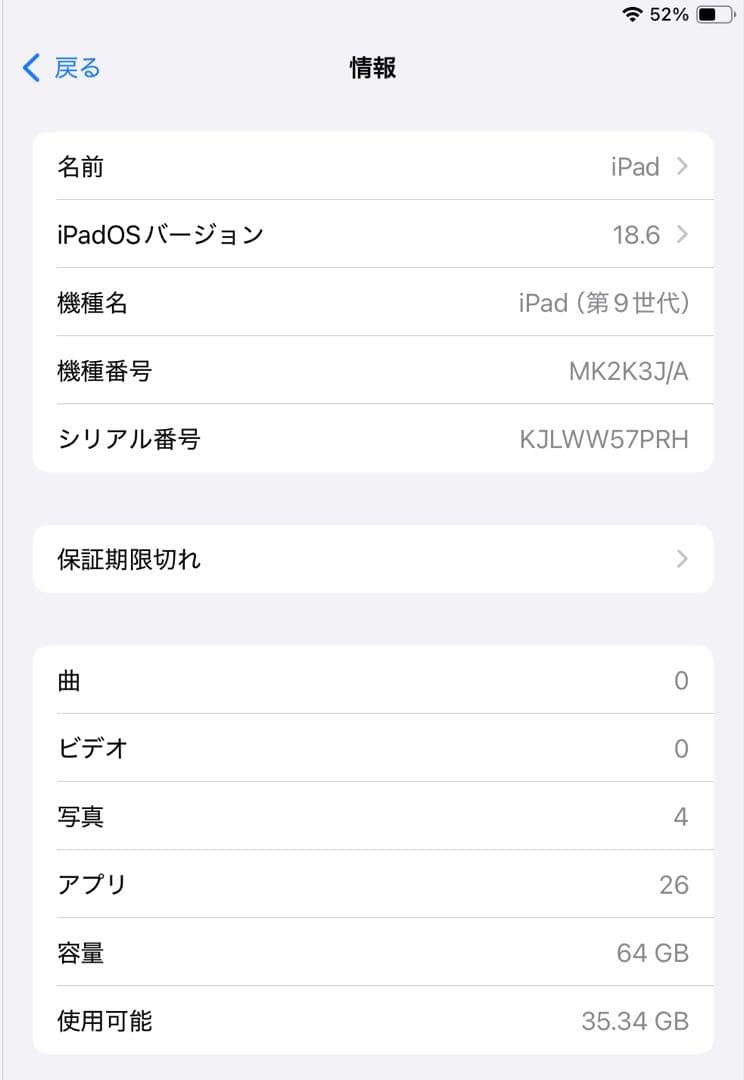Tap the chevron on iPadOSバージョン row
Viewport: 744px width, 1080px height.
(682, 235)
